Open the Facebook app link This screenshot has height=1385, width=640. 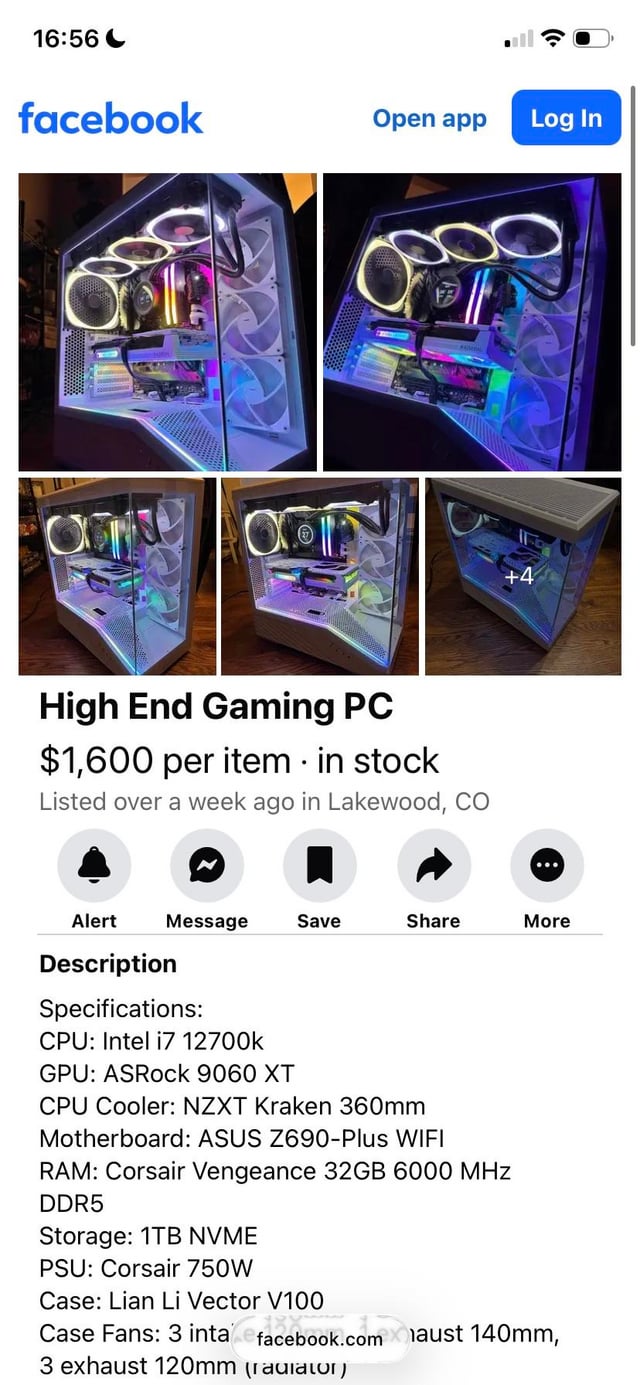click(x=429, y=118)
